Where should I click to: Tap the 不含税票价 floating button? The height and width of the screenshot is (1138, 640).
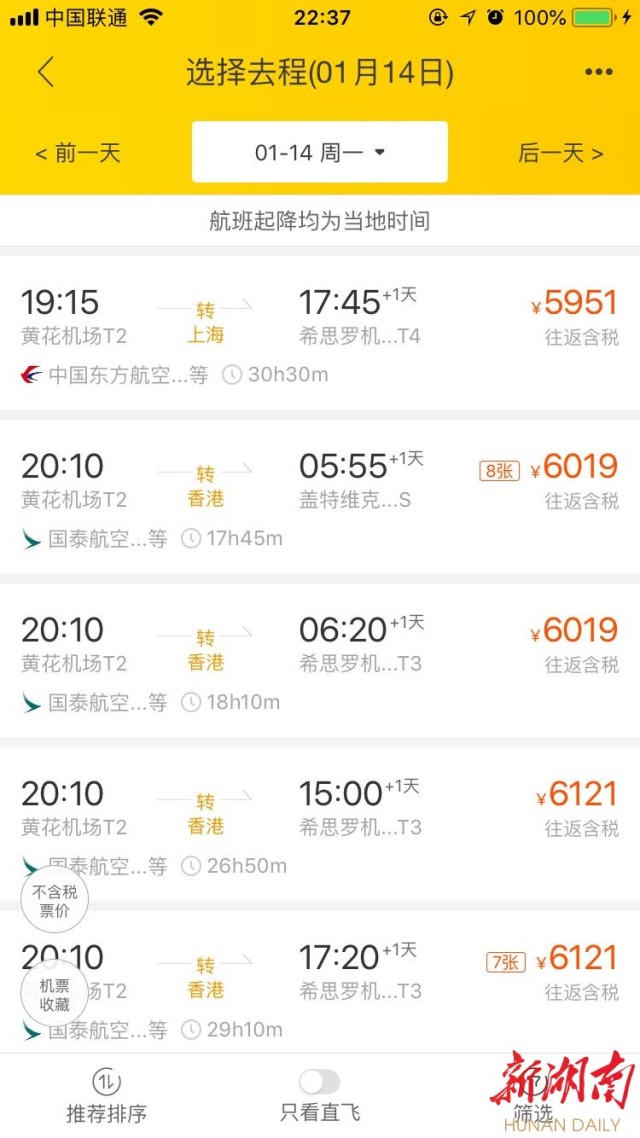(x=54, y=901)
